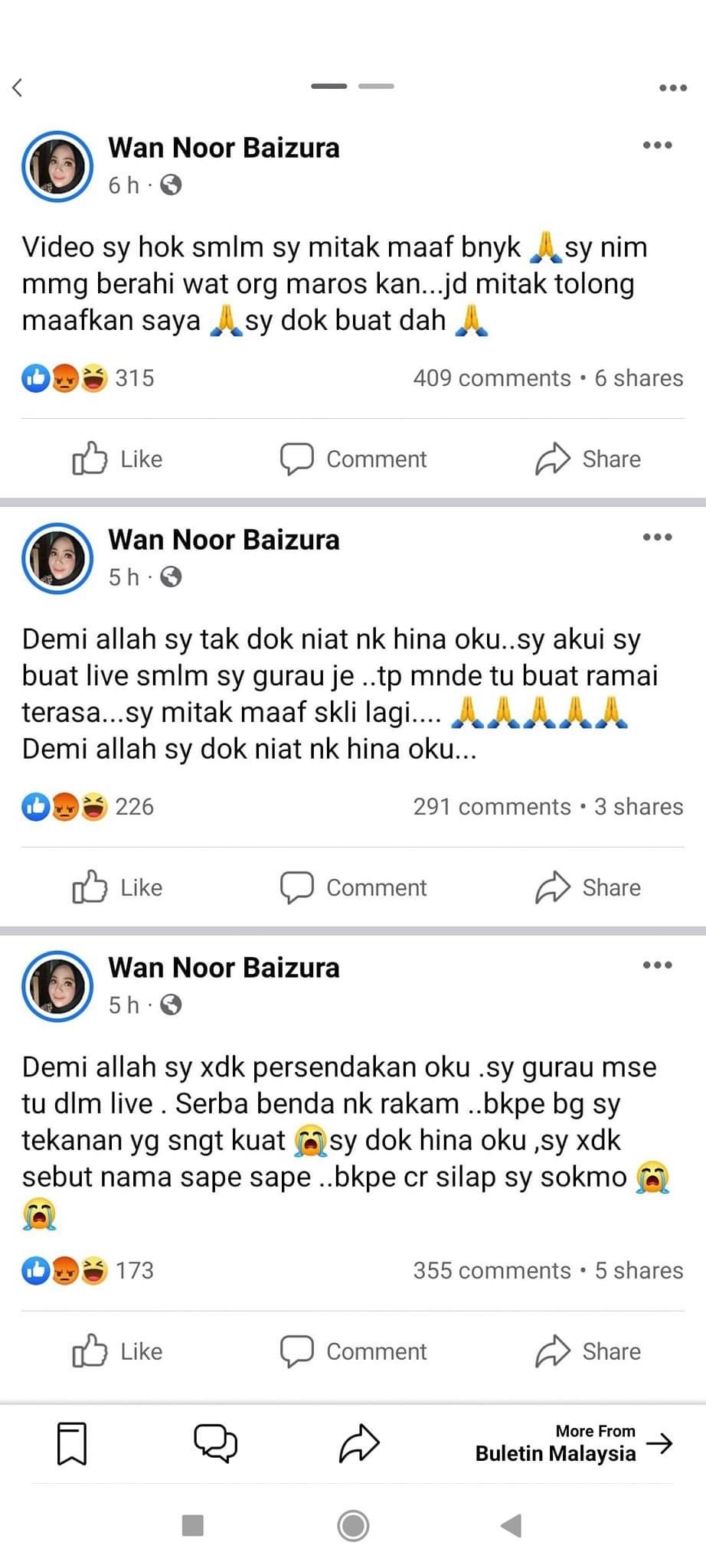Like the post with 315 reactions

tap(117, 459)
